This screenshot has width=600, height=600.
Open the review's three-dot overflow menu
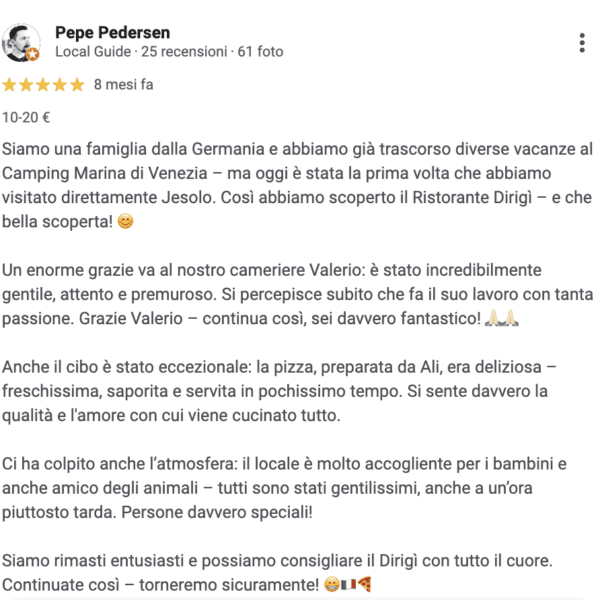pos(582,43)
